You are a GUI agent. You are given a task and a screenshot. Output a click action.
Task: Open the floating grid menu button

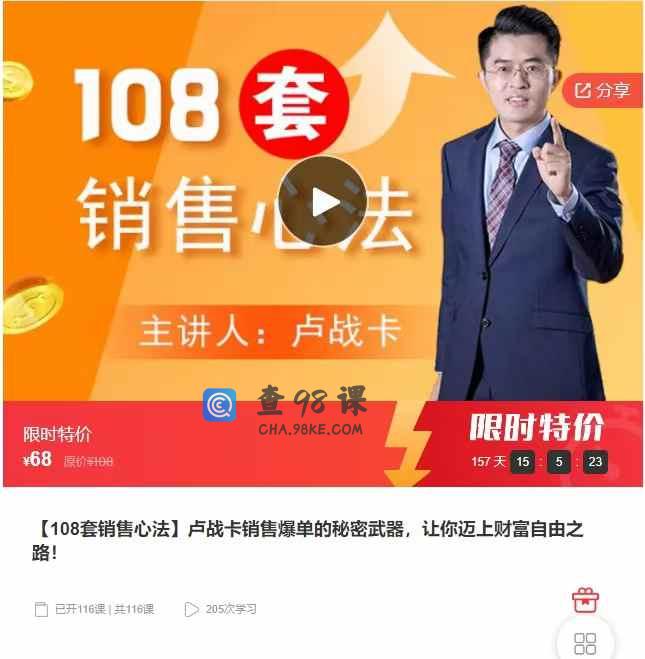click(585, 643)
